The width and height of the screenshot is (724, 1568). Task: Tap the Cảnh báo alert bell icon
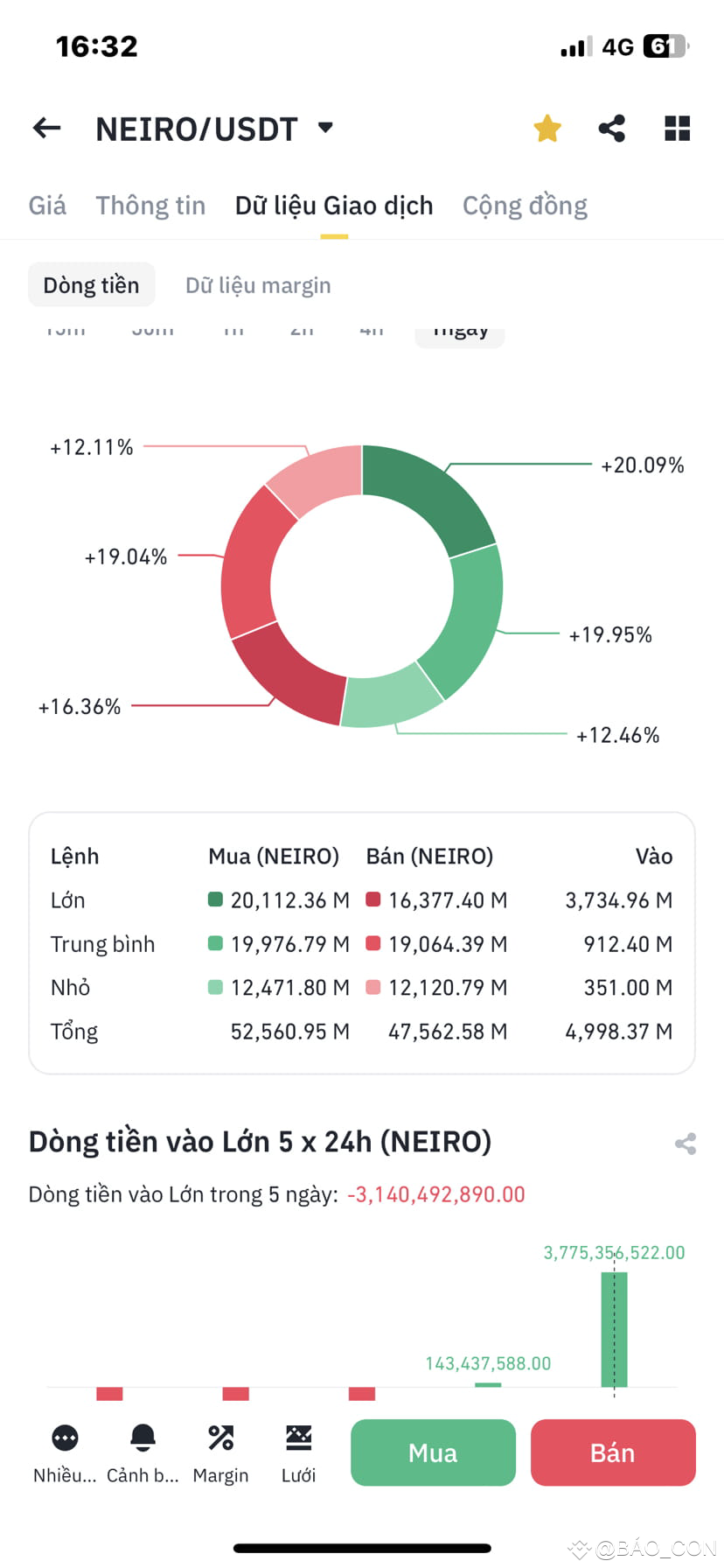pos(143,1444)
